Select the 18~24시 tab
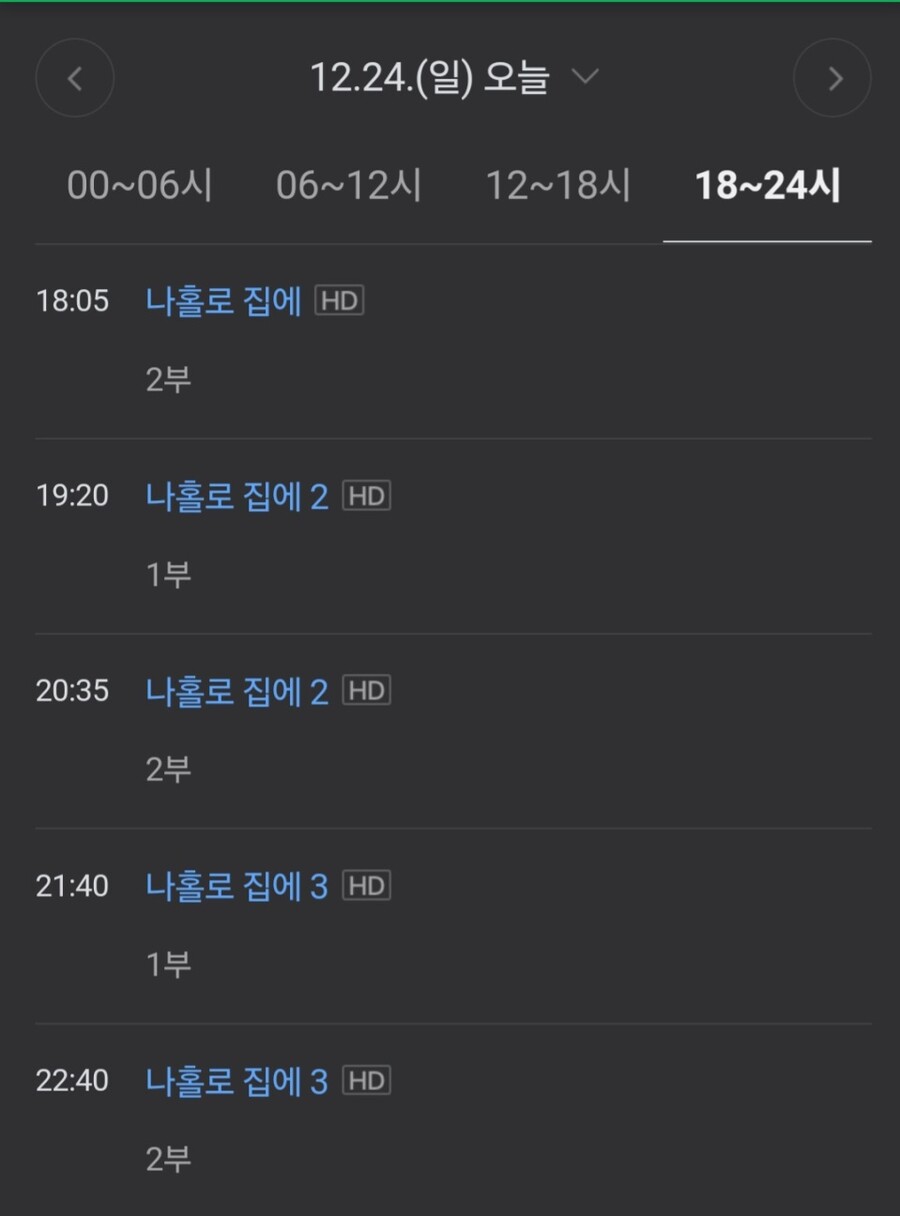The width and height of the screenshot is (900, 1216). pyautogui.click(x=767, y=186)
